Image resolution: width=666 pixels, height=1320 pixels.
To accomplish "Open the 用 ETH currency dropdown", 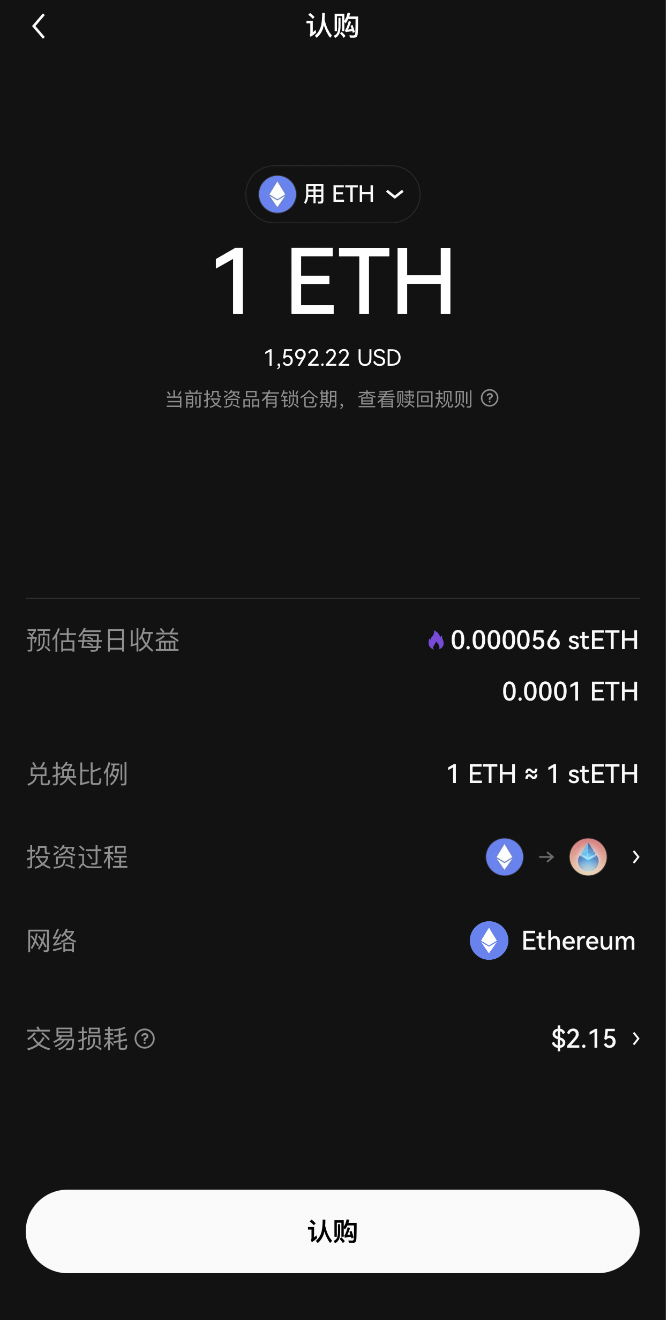I will point(332,194).
